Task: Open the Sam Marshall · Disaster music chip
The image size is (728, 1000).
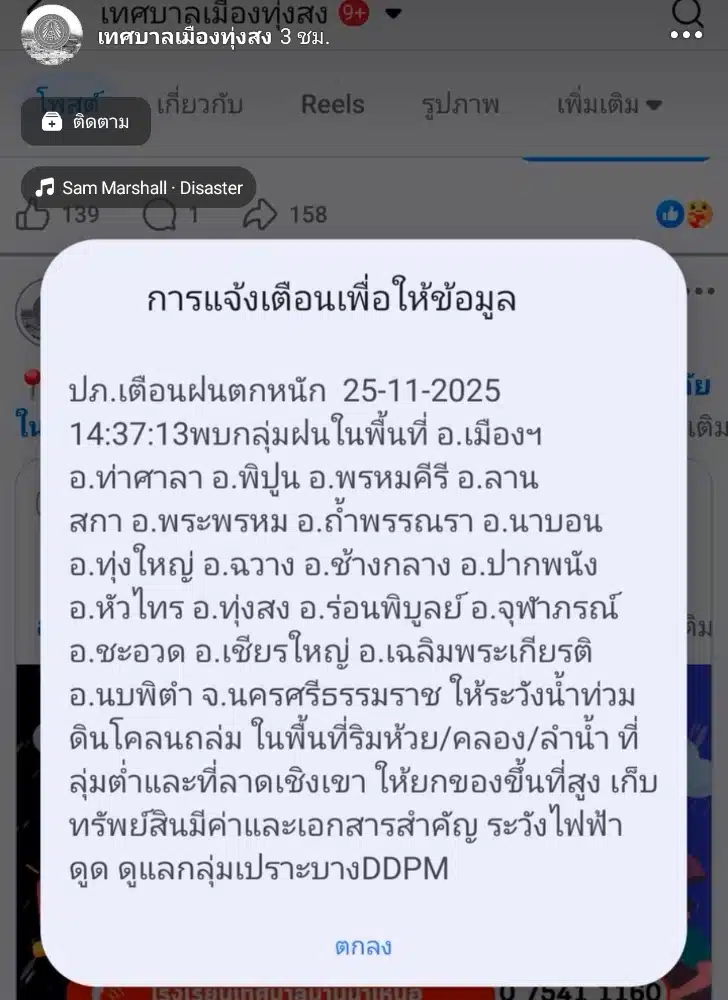Action: 139,187
